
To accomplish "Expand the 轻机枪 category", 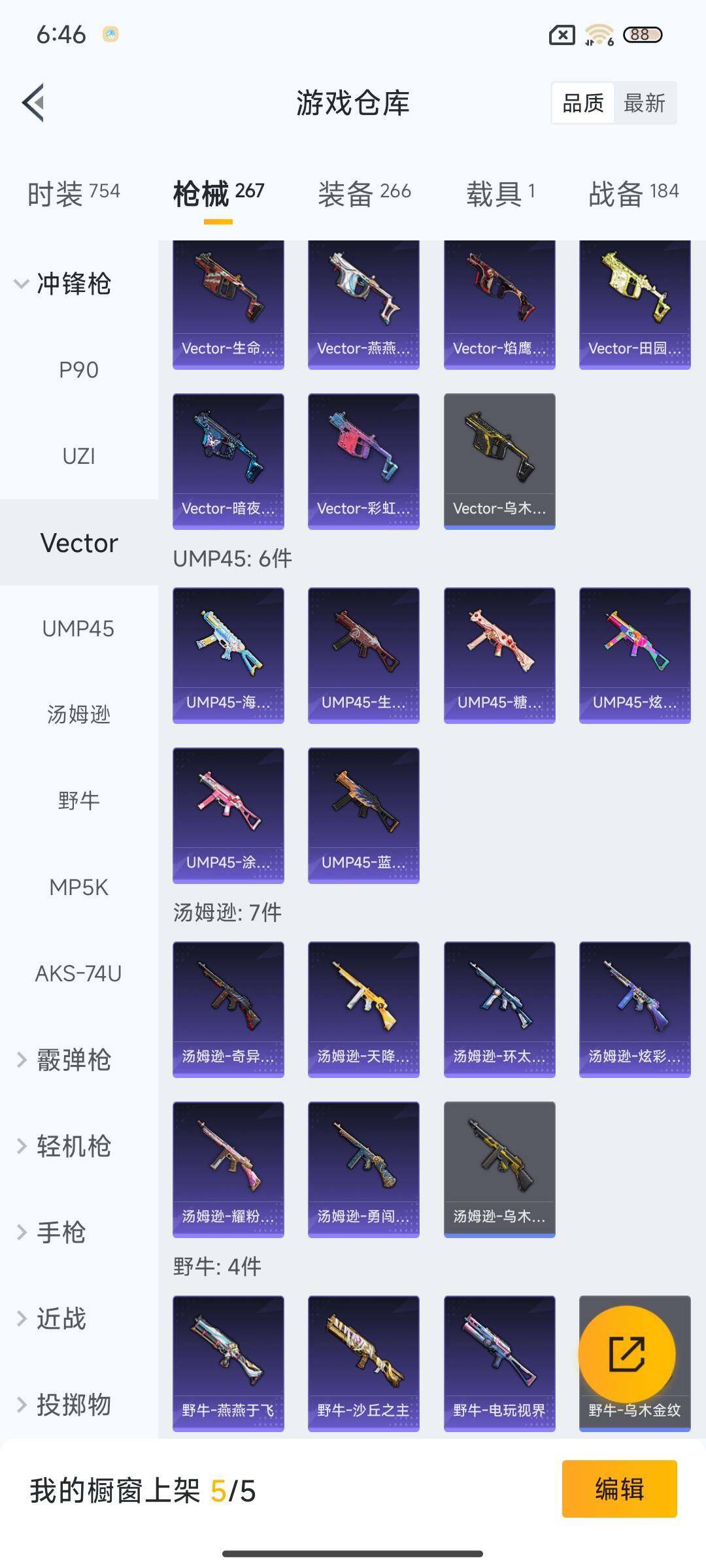I will point(65,1146).
